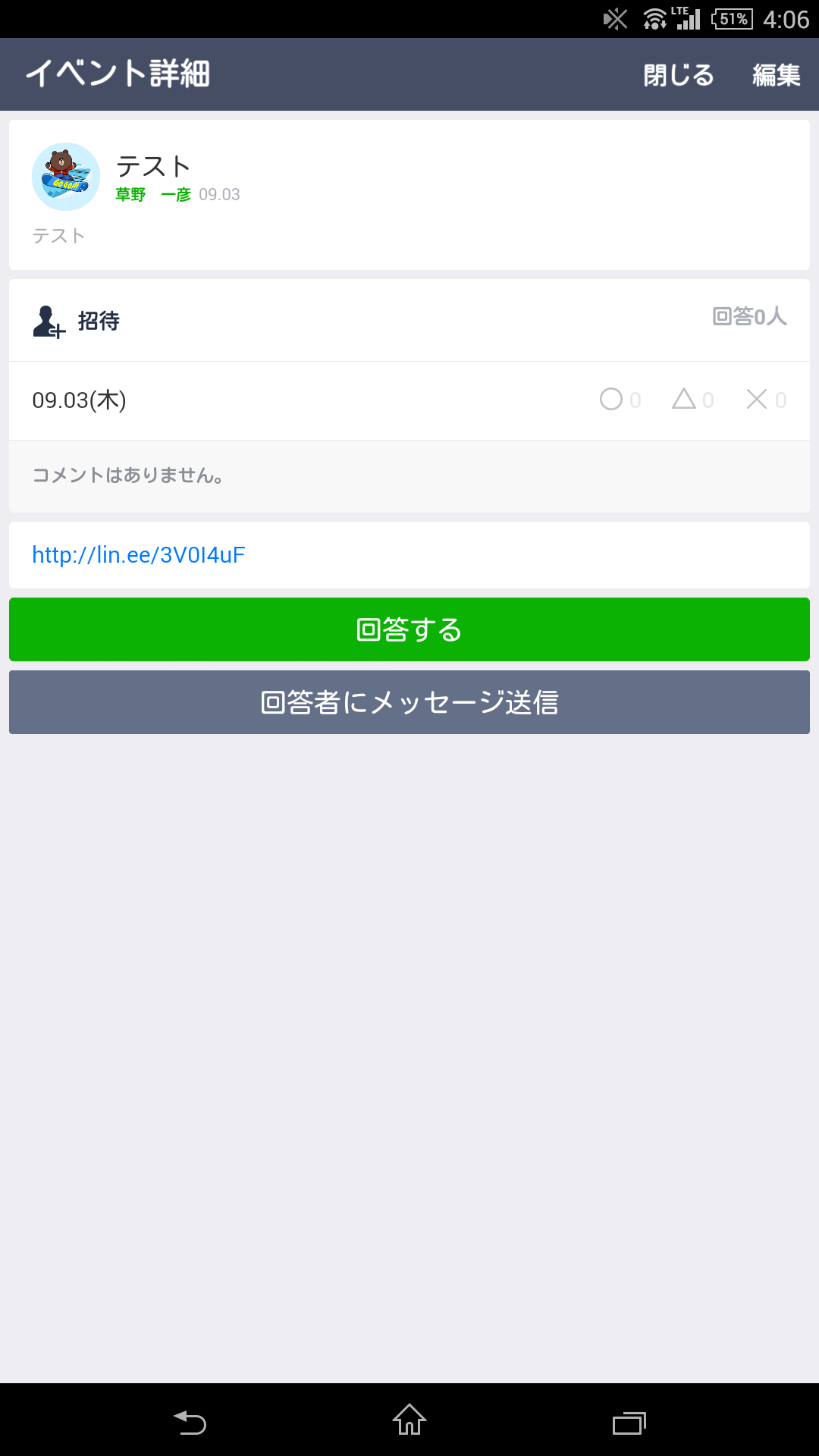Open the 招待 invite option
This screenshot has height=1456, width=819.
77,321
